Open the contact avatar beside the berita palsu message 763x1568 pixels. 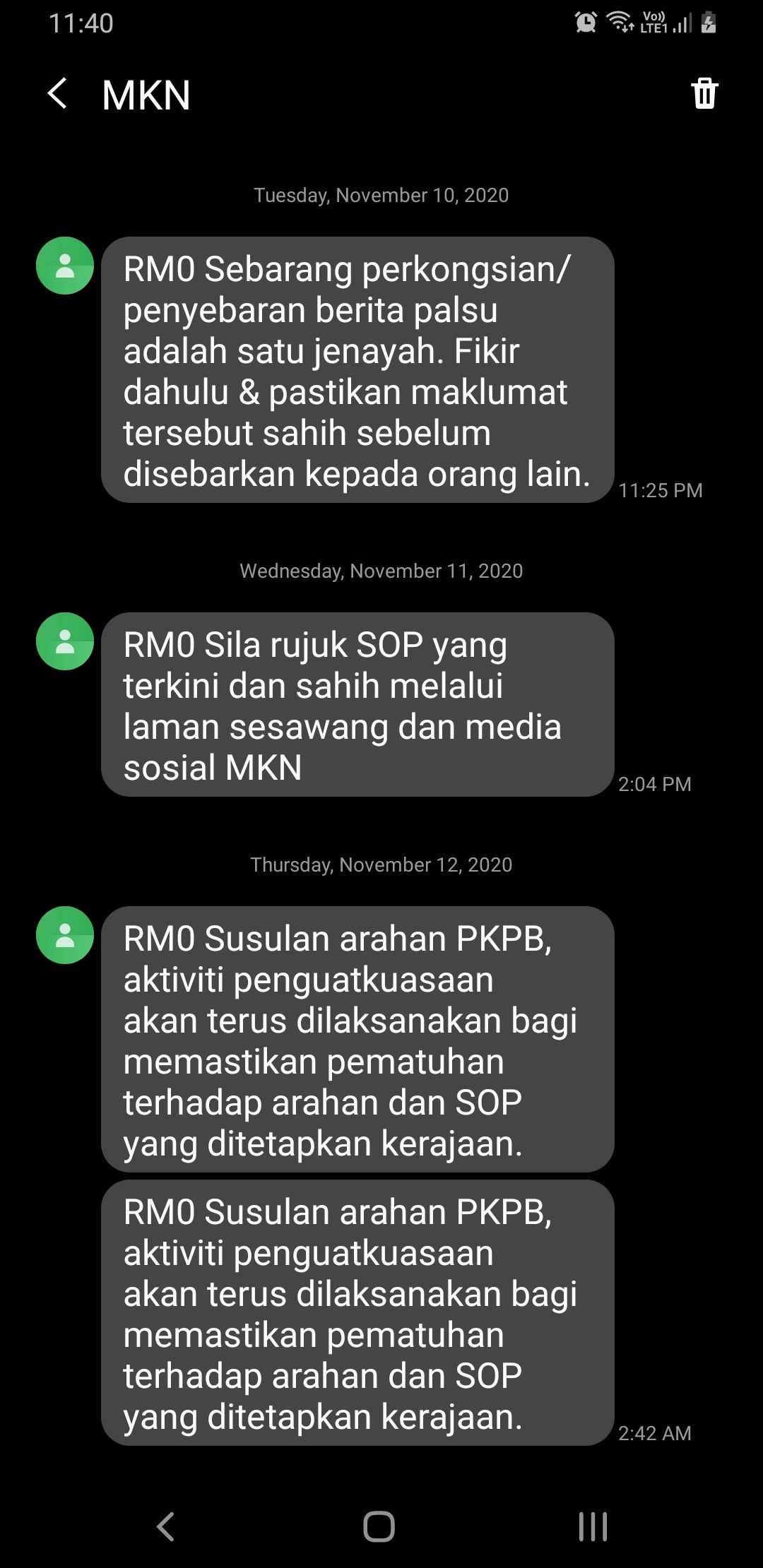[65, 266]
